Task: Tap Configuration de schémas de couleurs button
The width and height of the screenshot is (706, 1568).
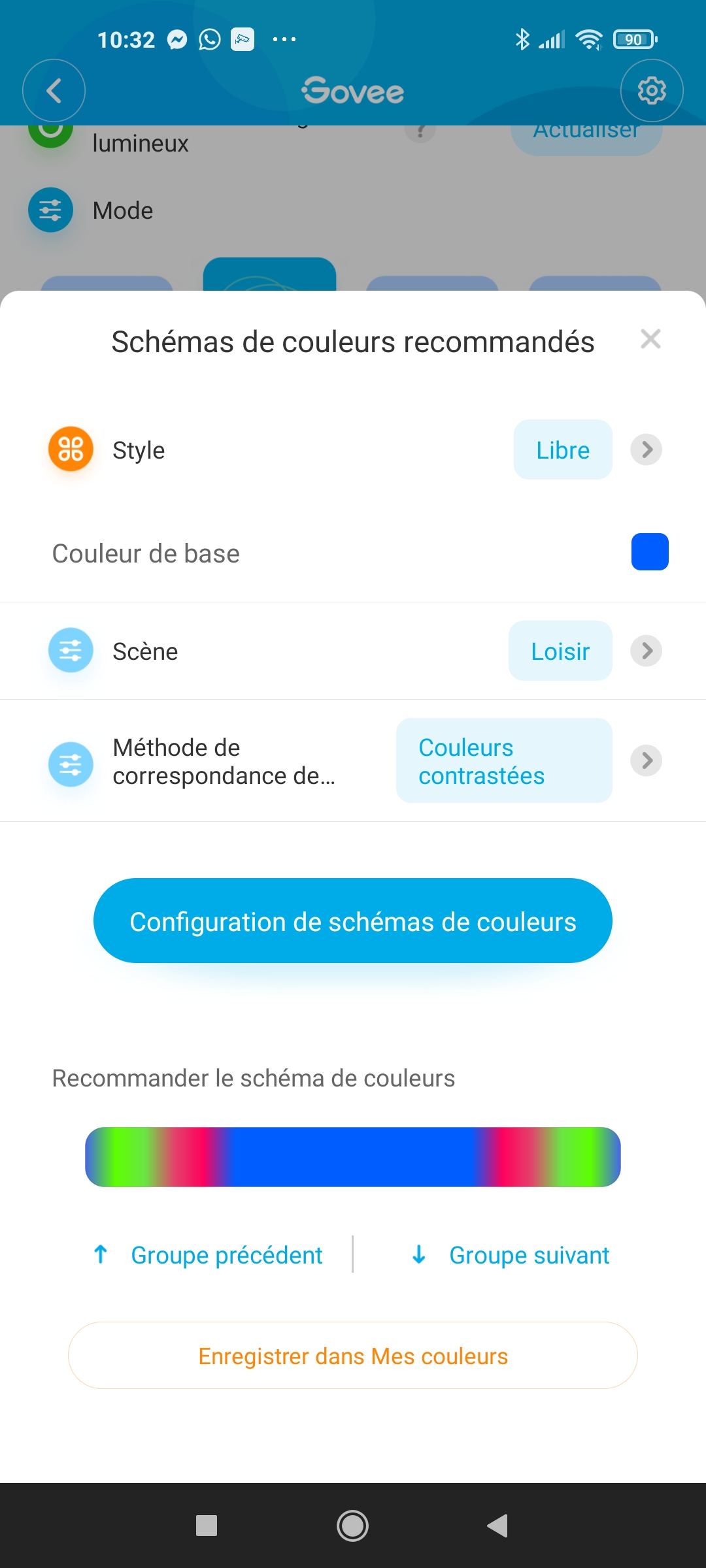Action: pyautogui.click(x=353, y=921)
